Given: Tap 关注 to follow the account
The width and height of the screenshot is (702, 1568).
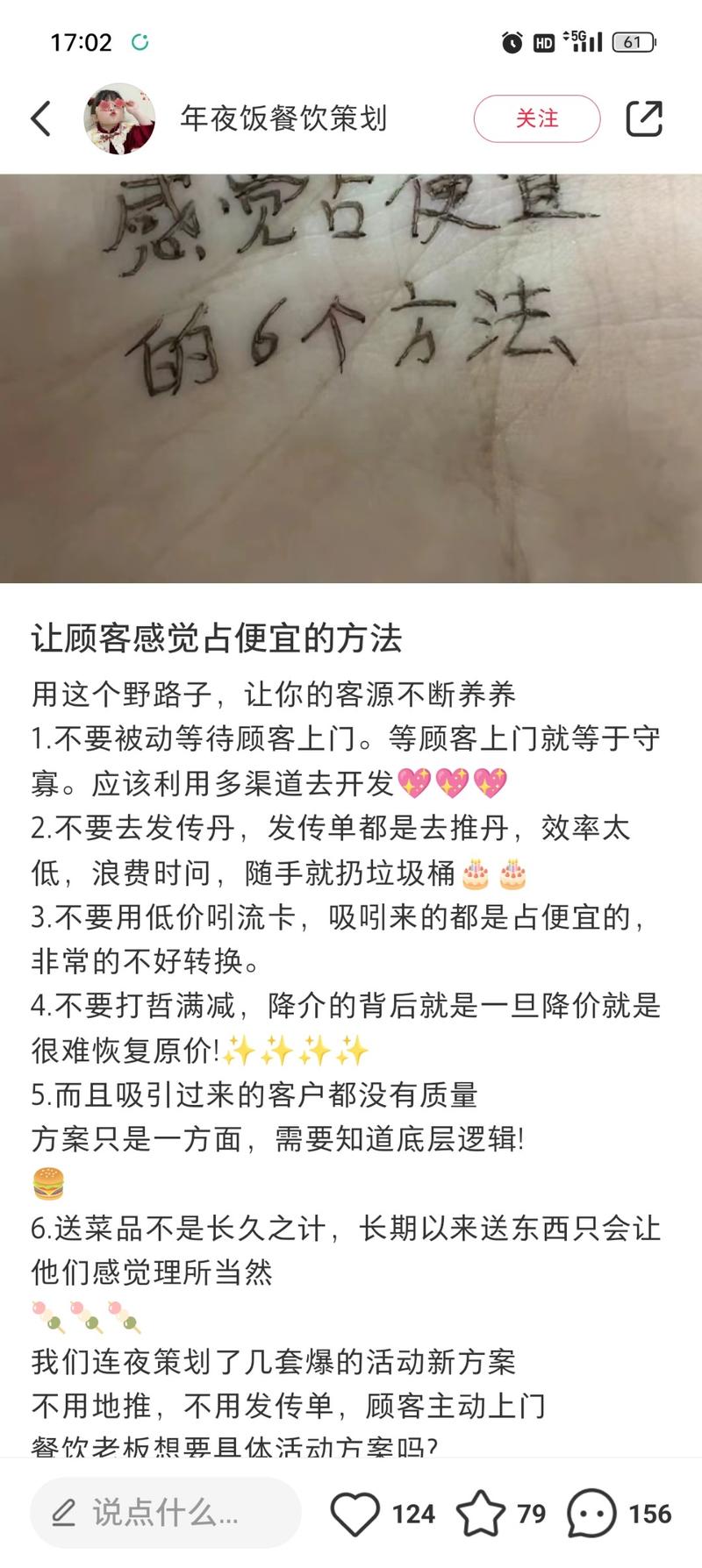Looking at the screenshot, I should click(536, 117).
